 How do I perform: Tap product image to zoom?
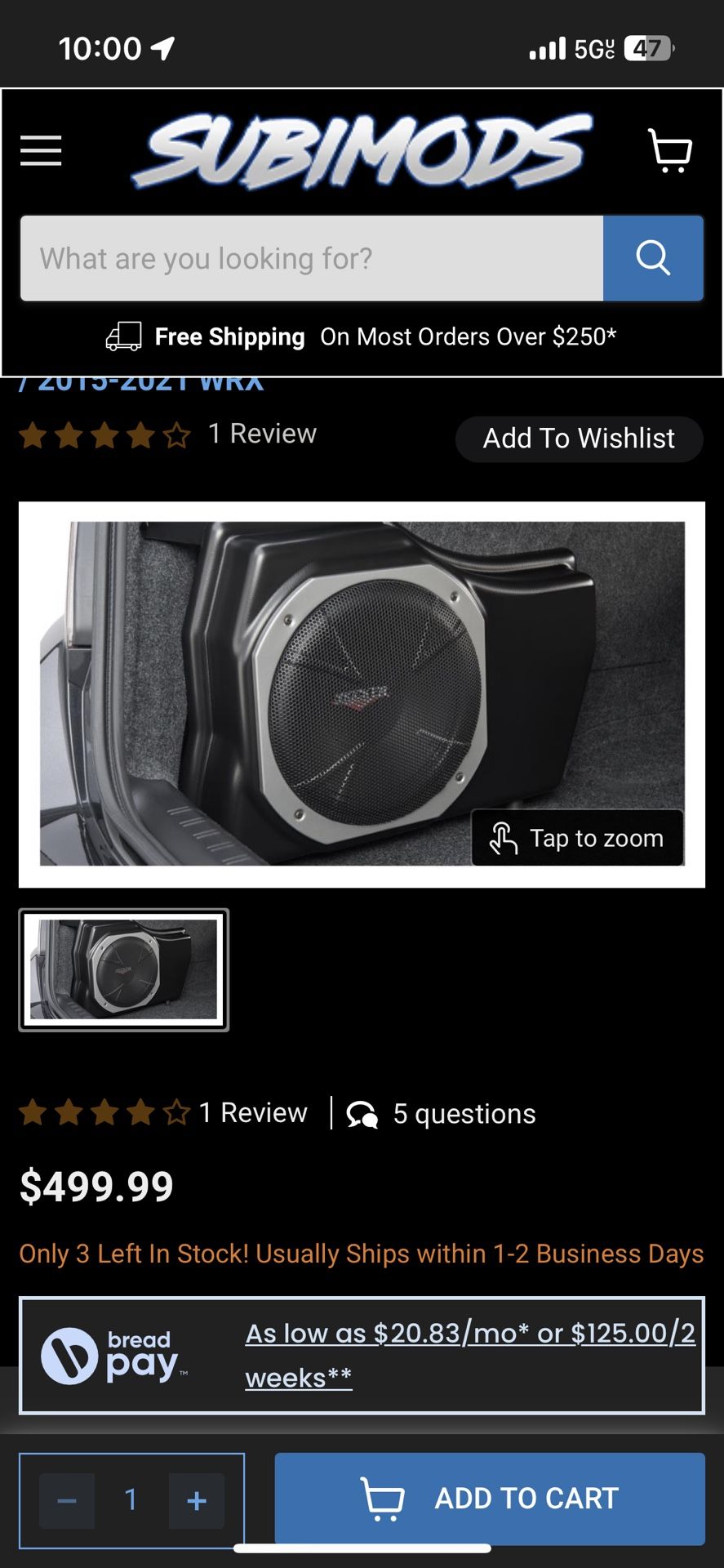(x=362, y=694)
